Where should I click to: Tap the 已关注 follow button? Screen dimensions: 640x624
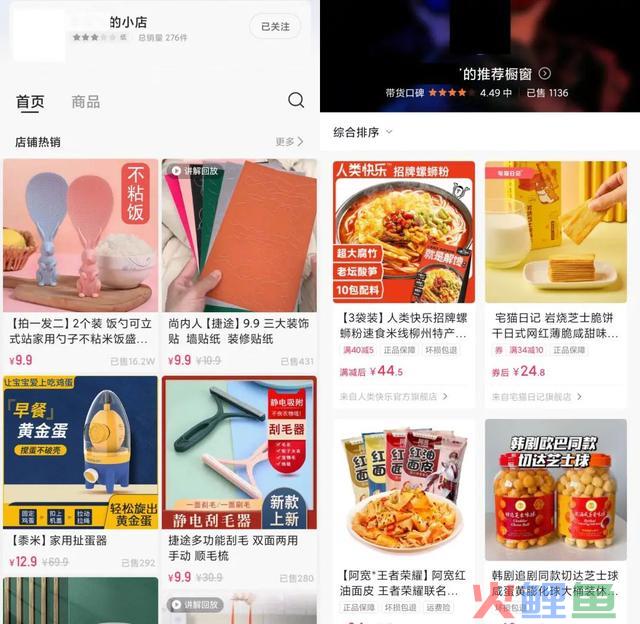[275, 27]
